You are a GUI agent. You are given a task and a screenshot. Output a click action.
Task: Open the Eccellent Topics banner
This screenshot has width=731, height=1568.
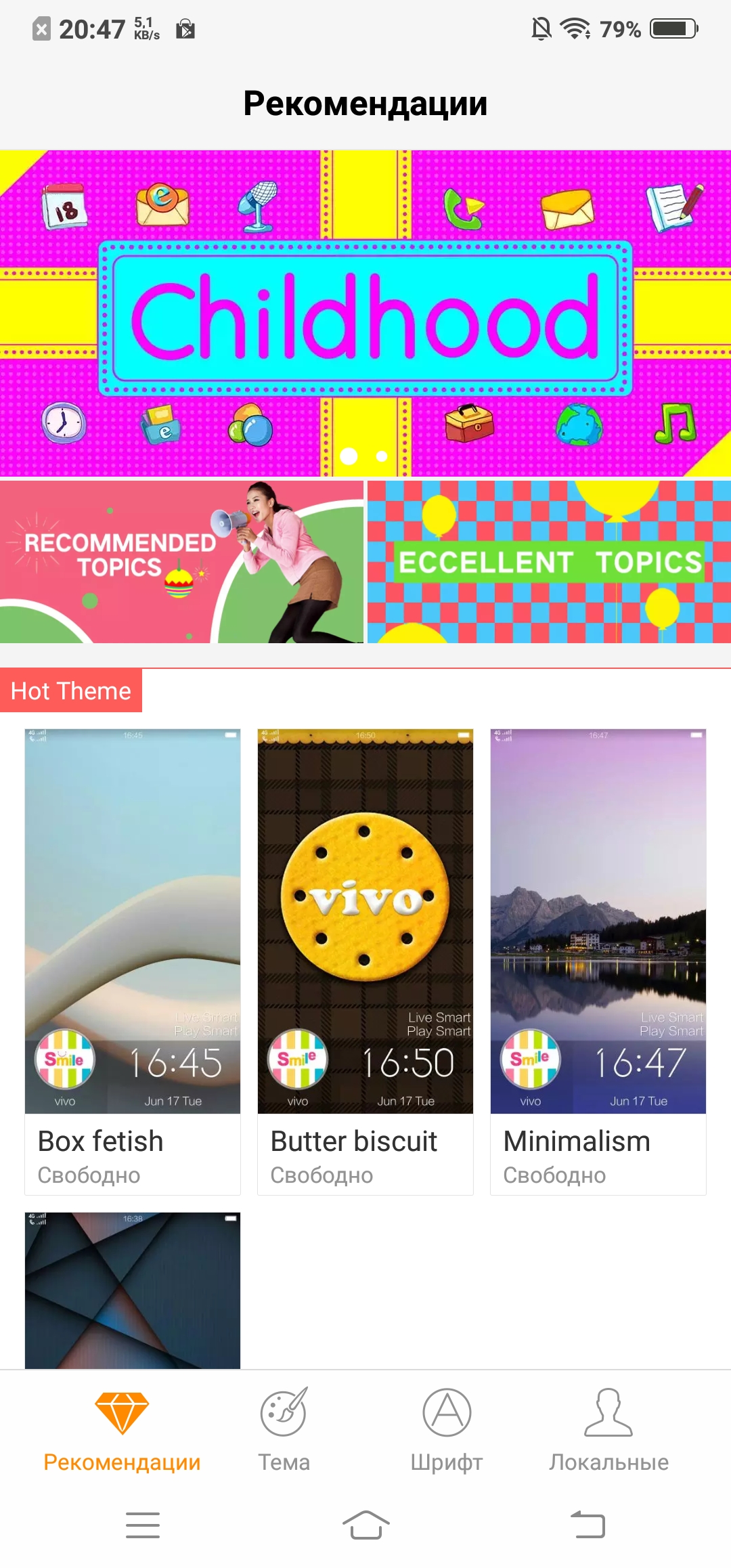click(549, 562)
